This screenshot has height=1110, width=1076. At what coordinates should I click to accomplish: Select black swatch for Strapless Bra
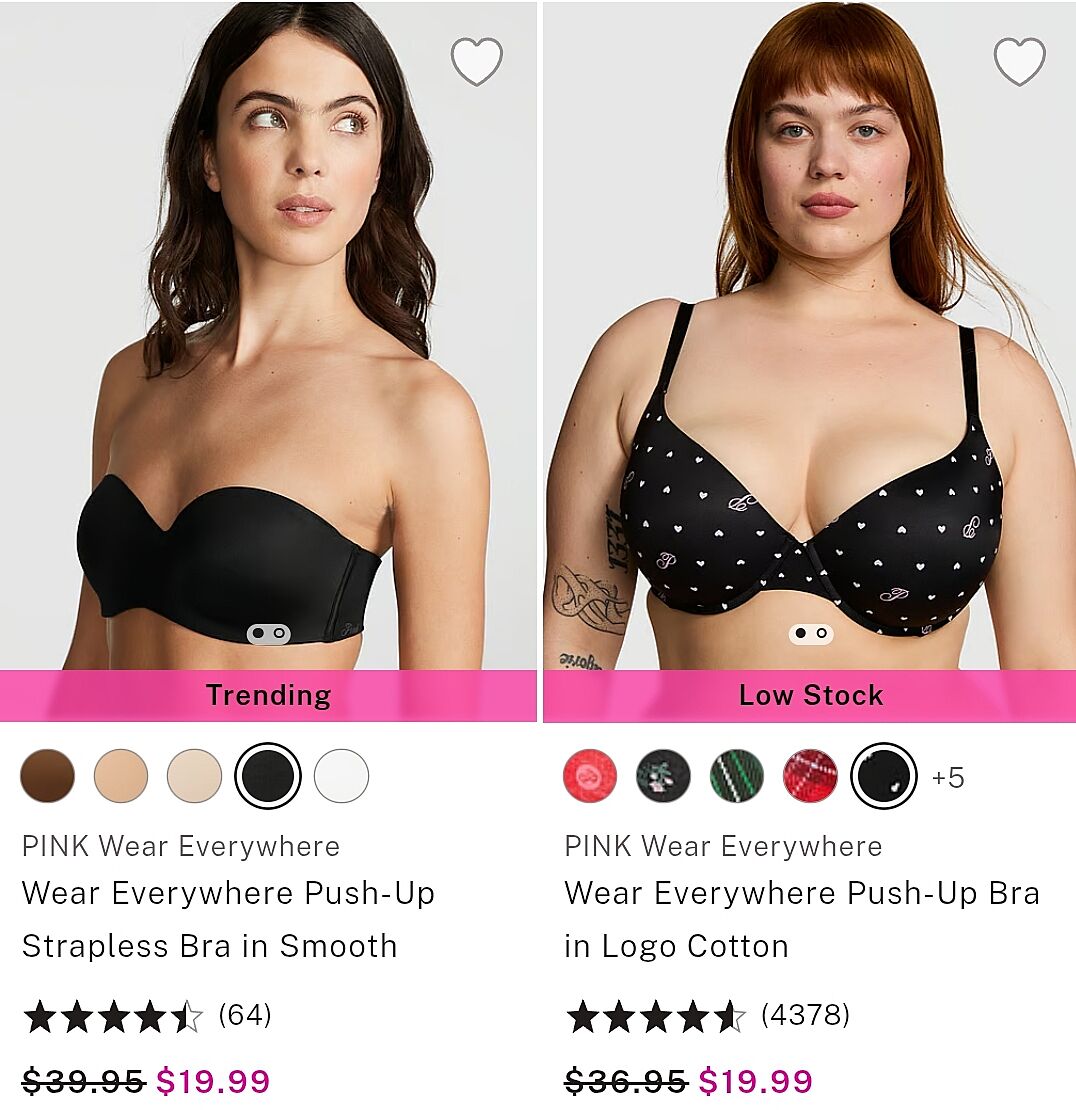point(268,776)
